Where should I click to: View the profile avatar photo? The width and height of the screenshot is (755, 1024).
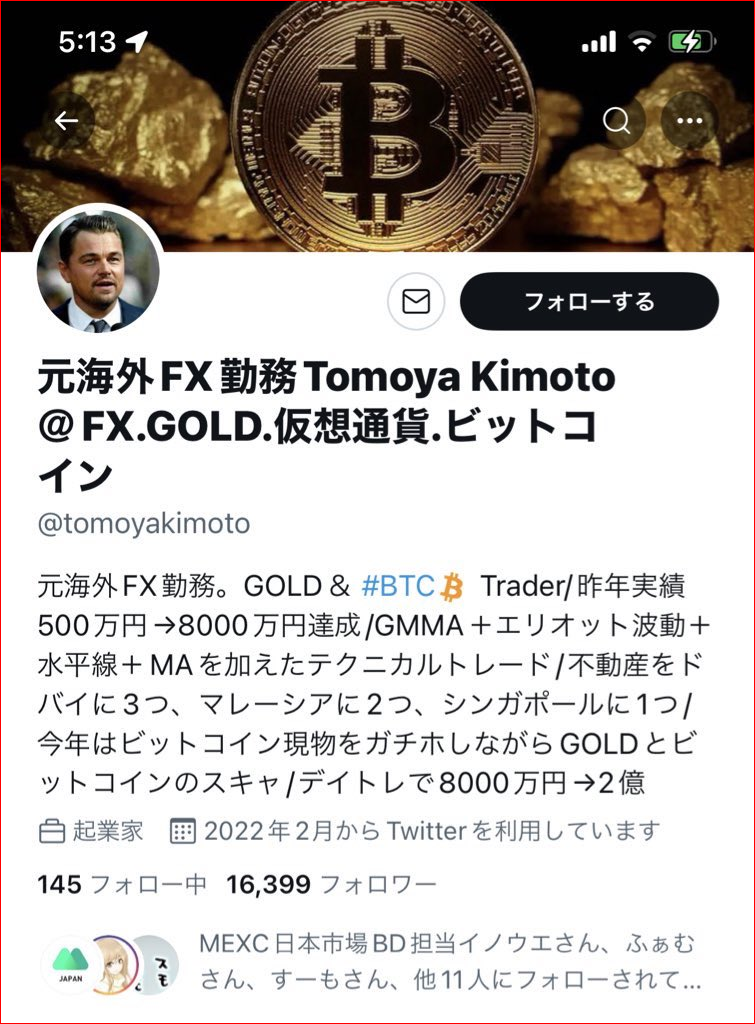pos(98,272)
